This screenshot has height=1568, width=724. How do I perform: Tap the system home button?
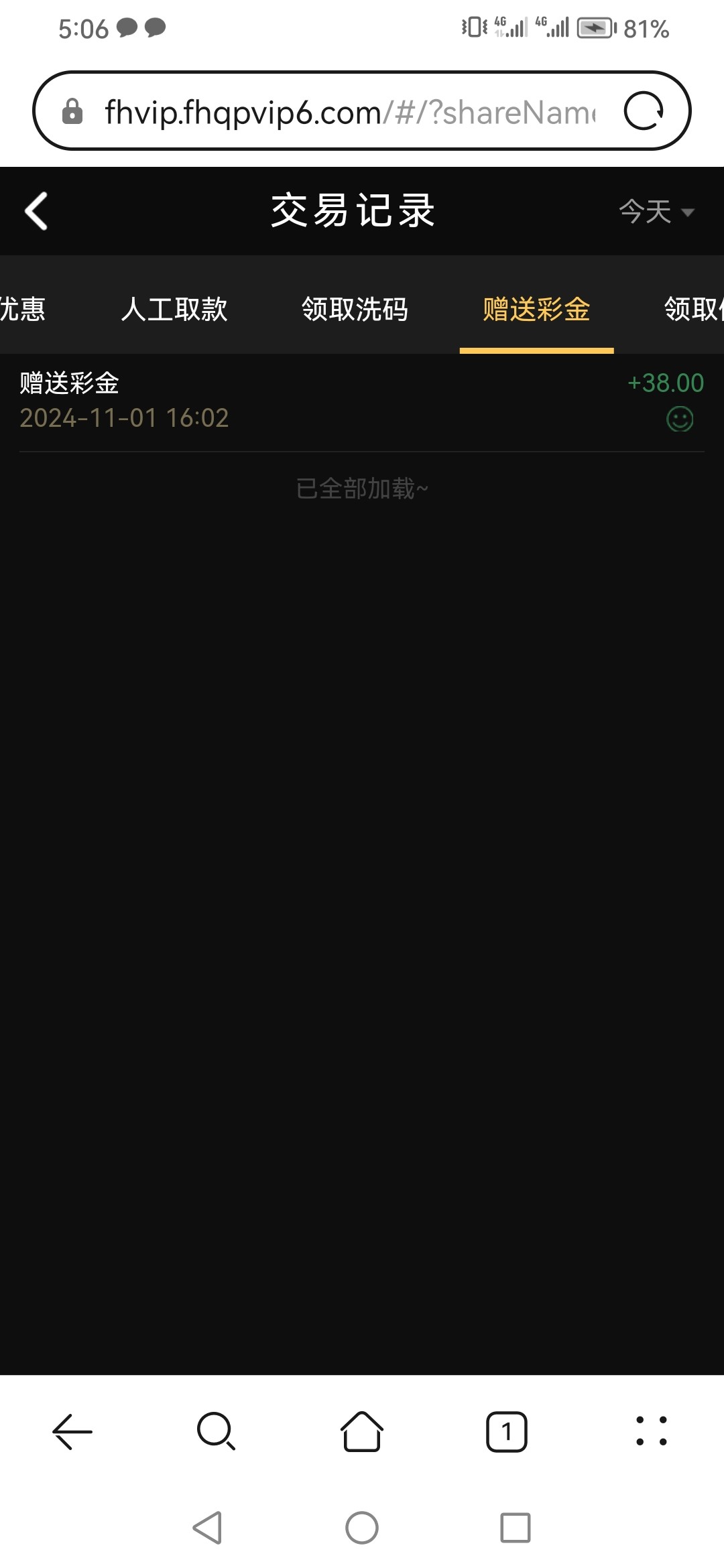pyautogui.click(x=362, y=1528)
